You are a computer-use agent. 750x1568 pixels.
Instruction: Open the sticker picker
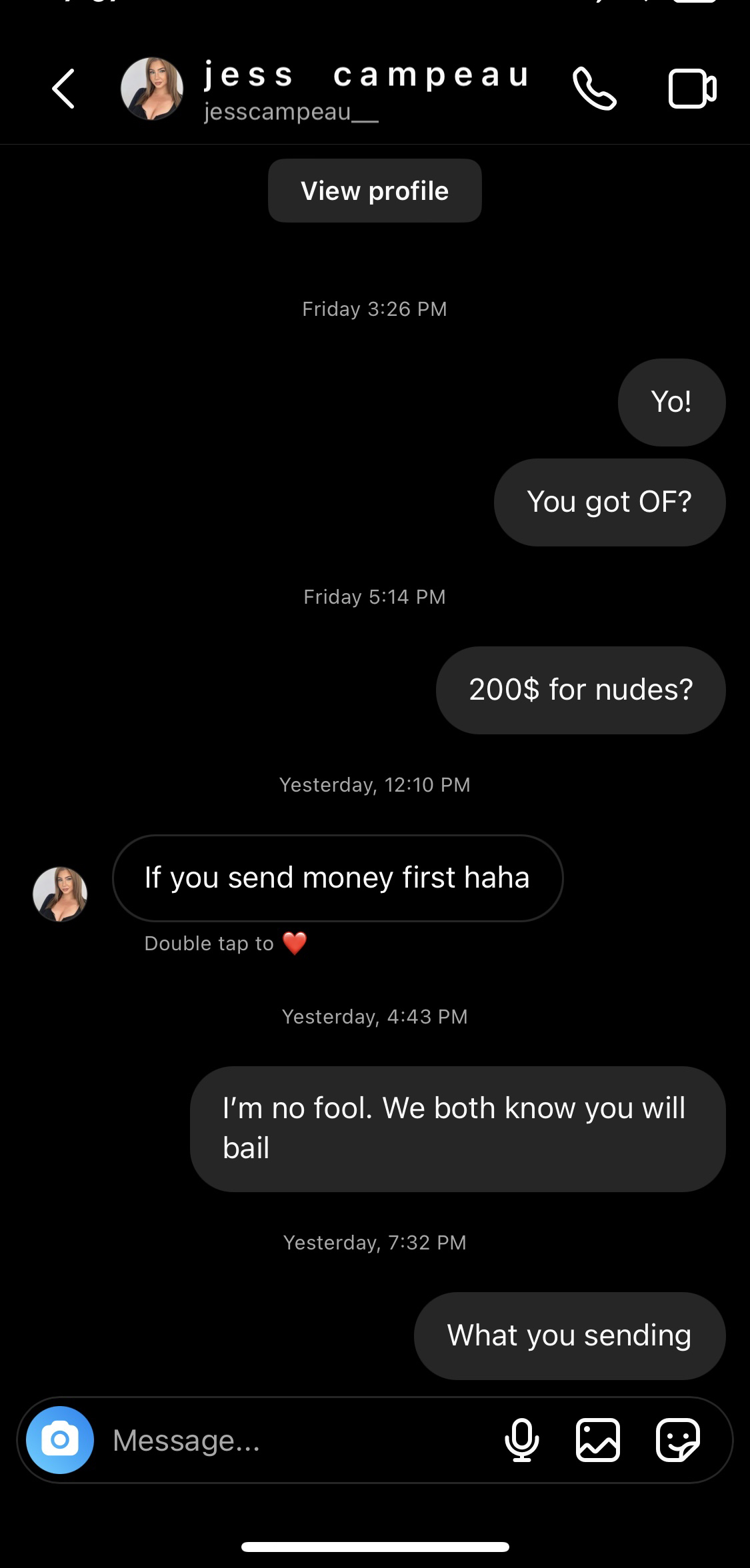678,1440
